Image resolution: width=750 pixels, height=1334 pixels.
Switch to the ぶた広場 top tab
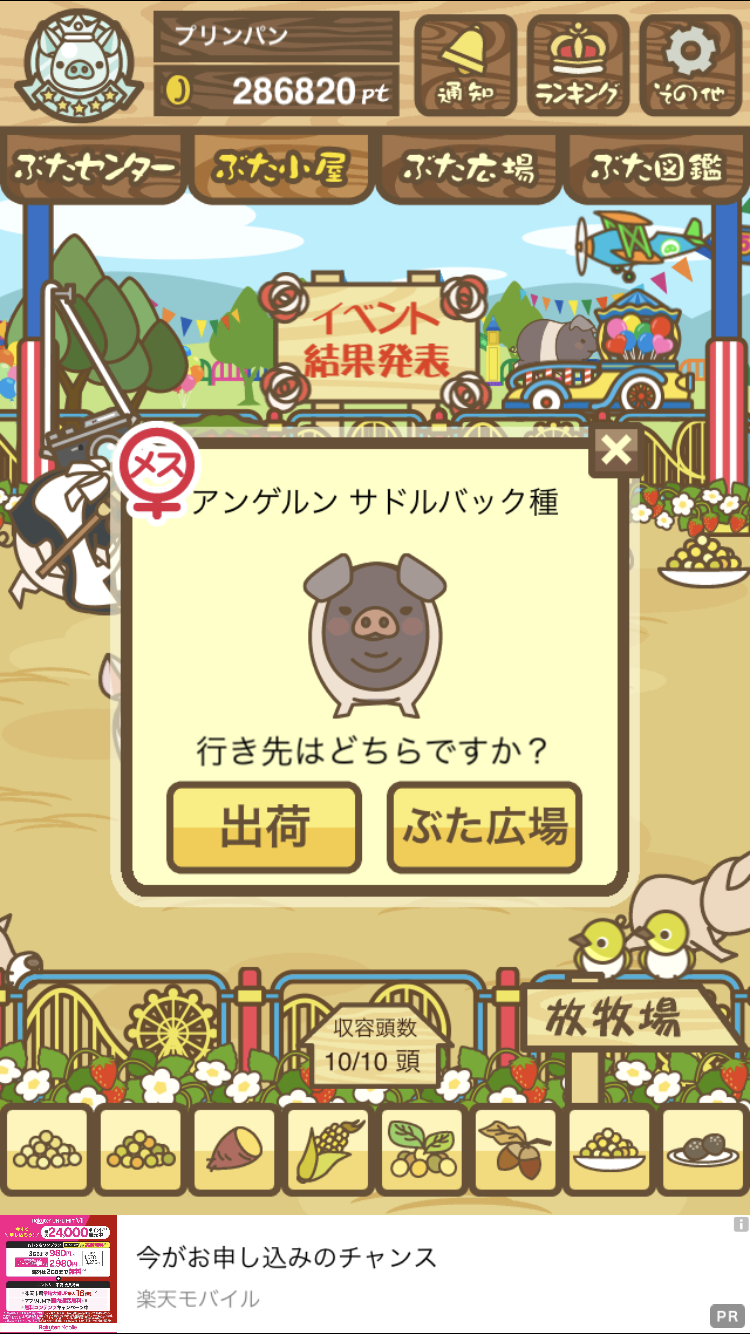click(x=468, y=167)
